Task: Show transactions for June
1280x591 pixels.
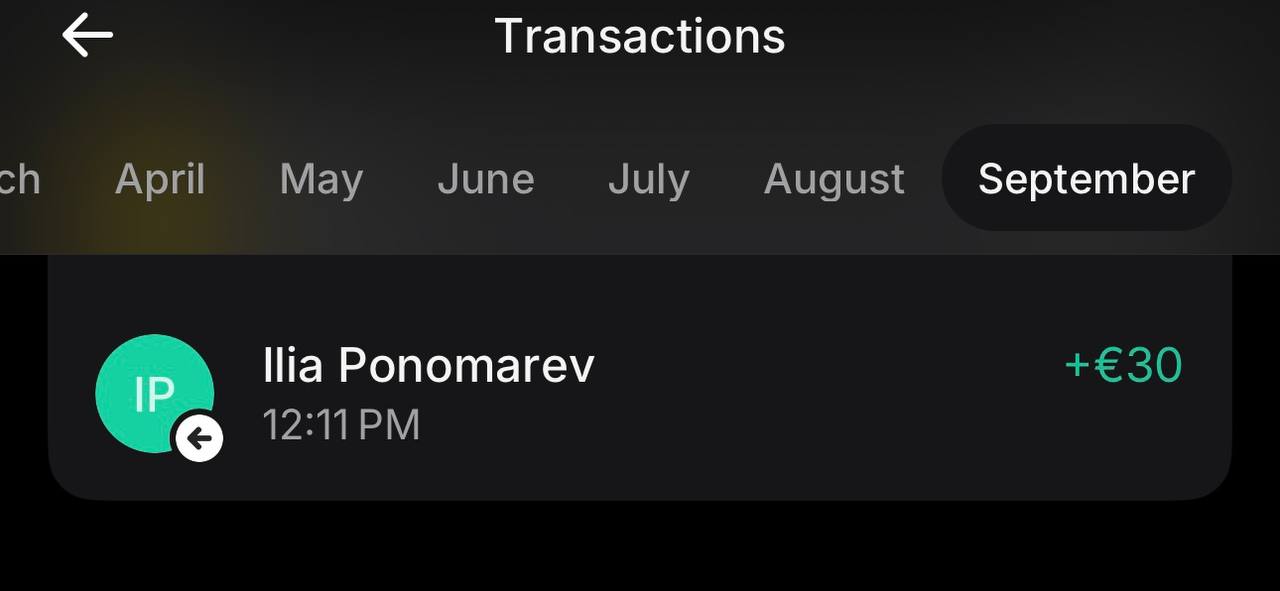Action: (x=486, y=180)
